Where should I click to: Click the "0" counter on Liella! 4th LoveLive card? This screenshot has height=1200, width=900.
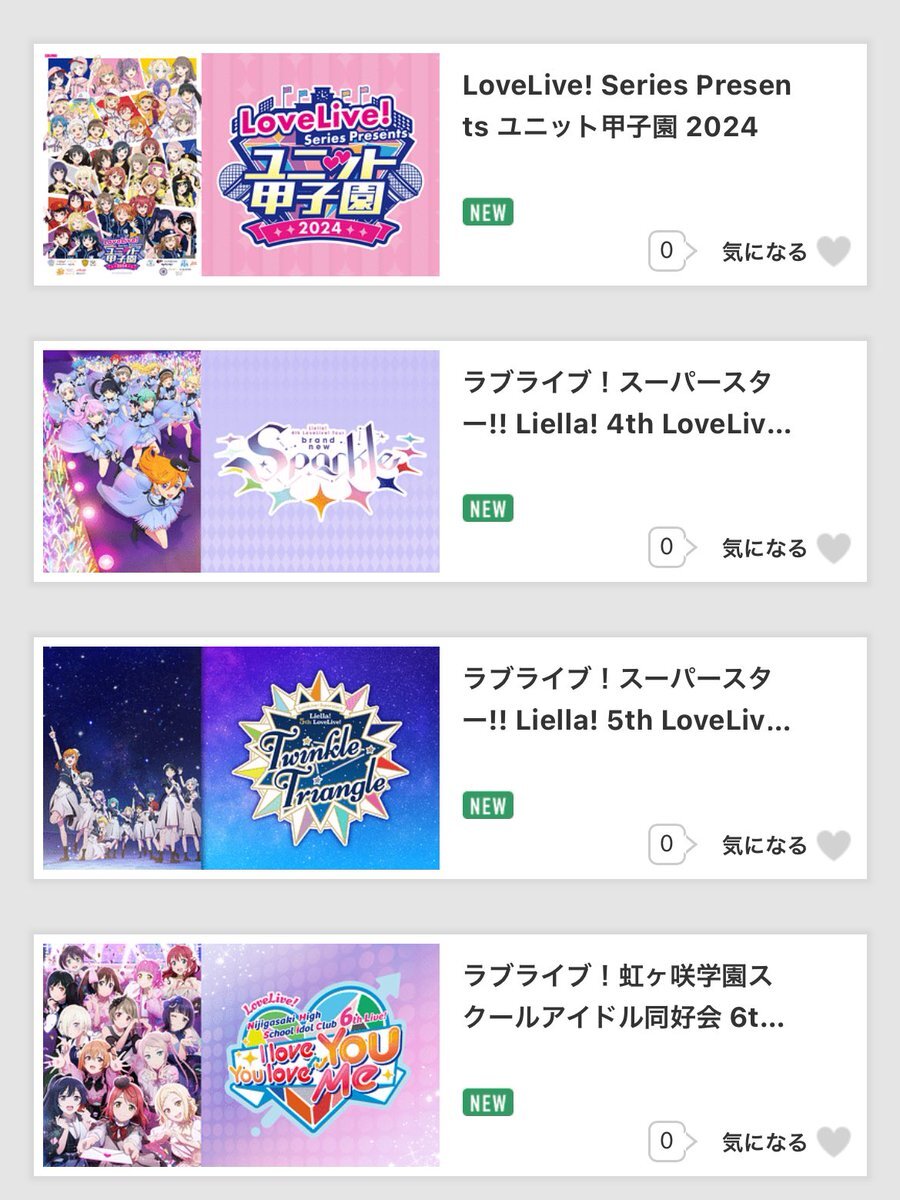tap(668, 548)
